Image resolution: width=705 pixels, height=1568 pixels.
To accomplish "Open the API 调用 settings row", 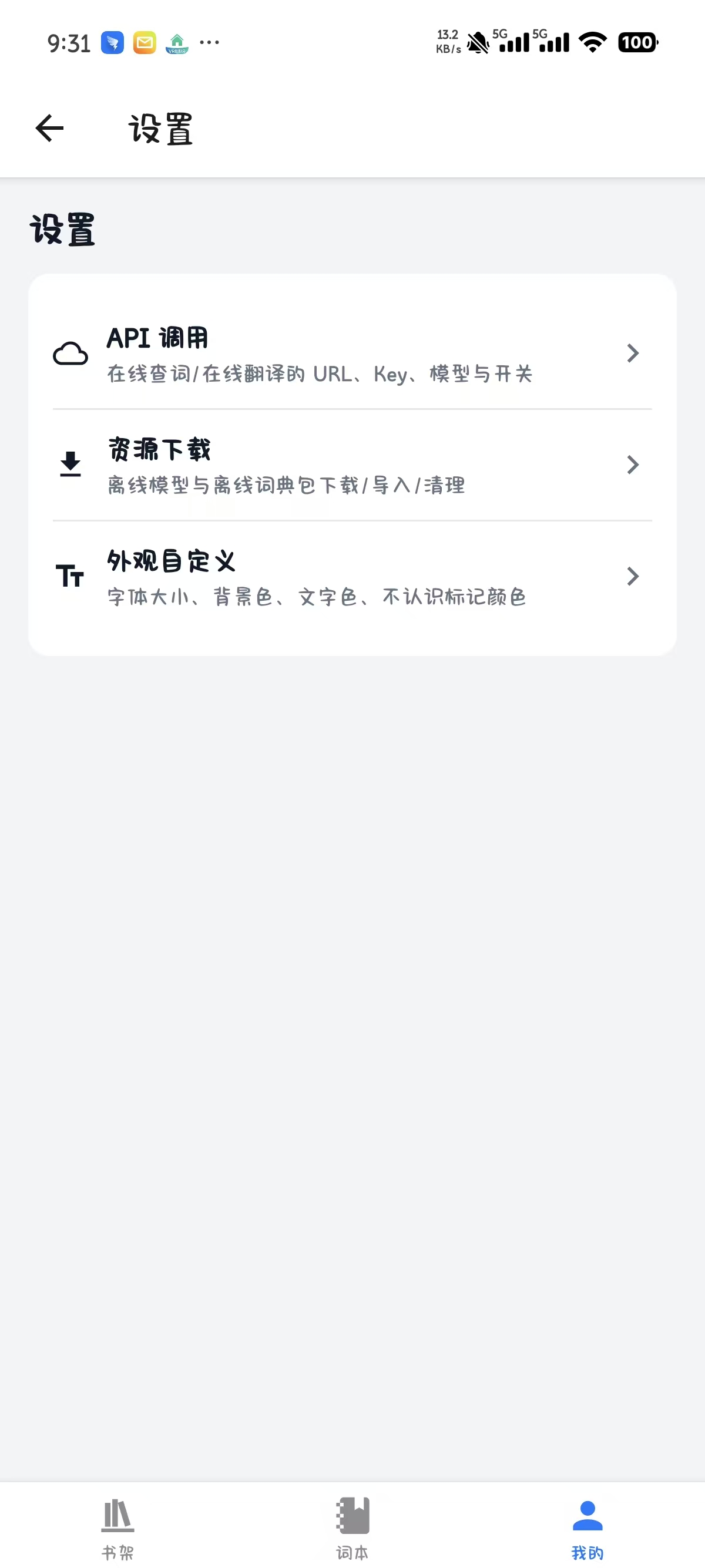I will [352, 354].
